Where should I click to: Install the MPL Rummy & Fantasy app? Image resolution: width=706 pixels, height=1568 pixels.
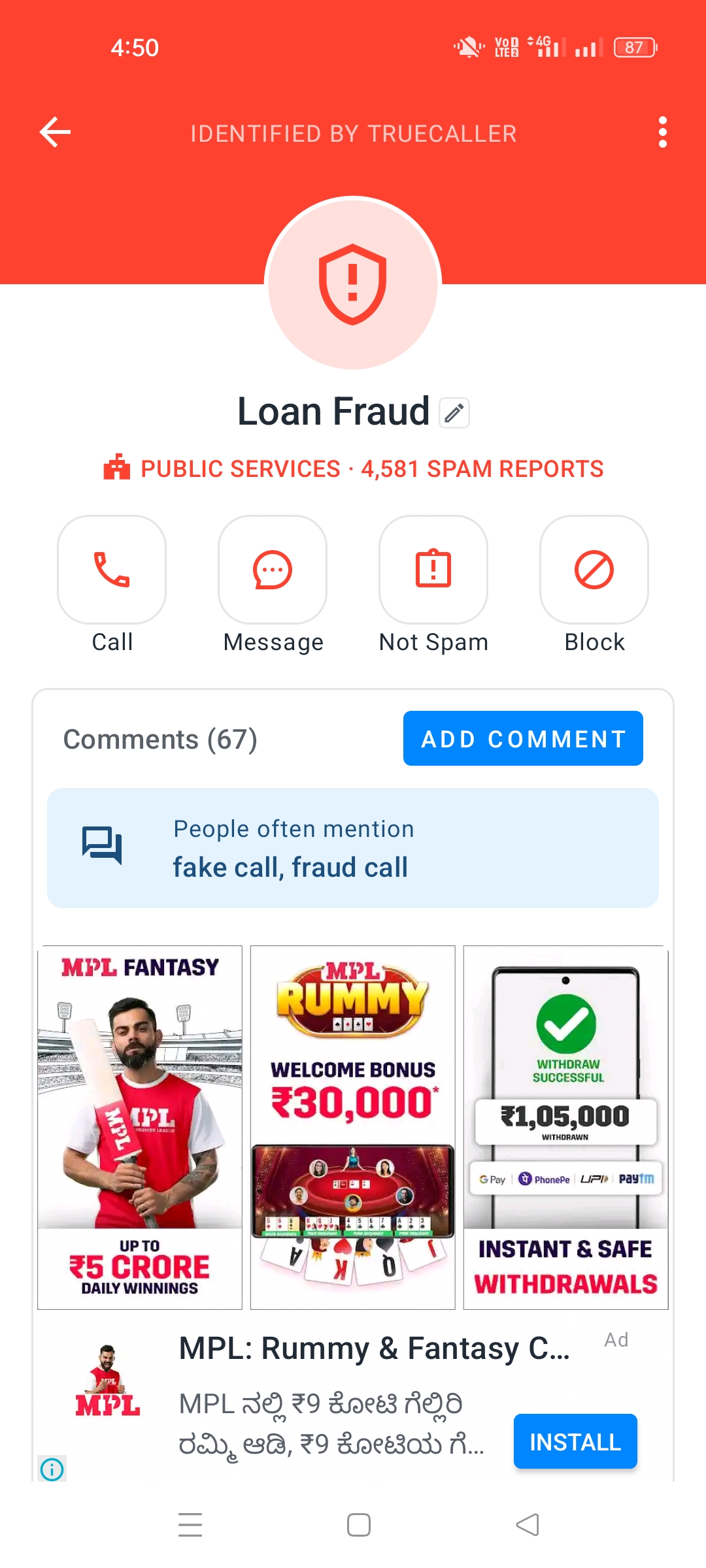coord(575,1442)
